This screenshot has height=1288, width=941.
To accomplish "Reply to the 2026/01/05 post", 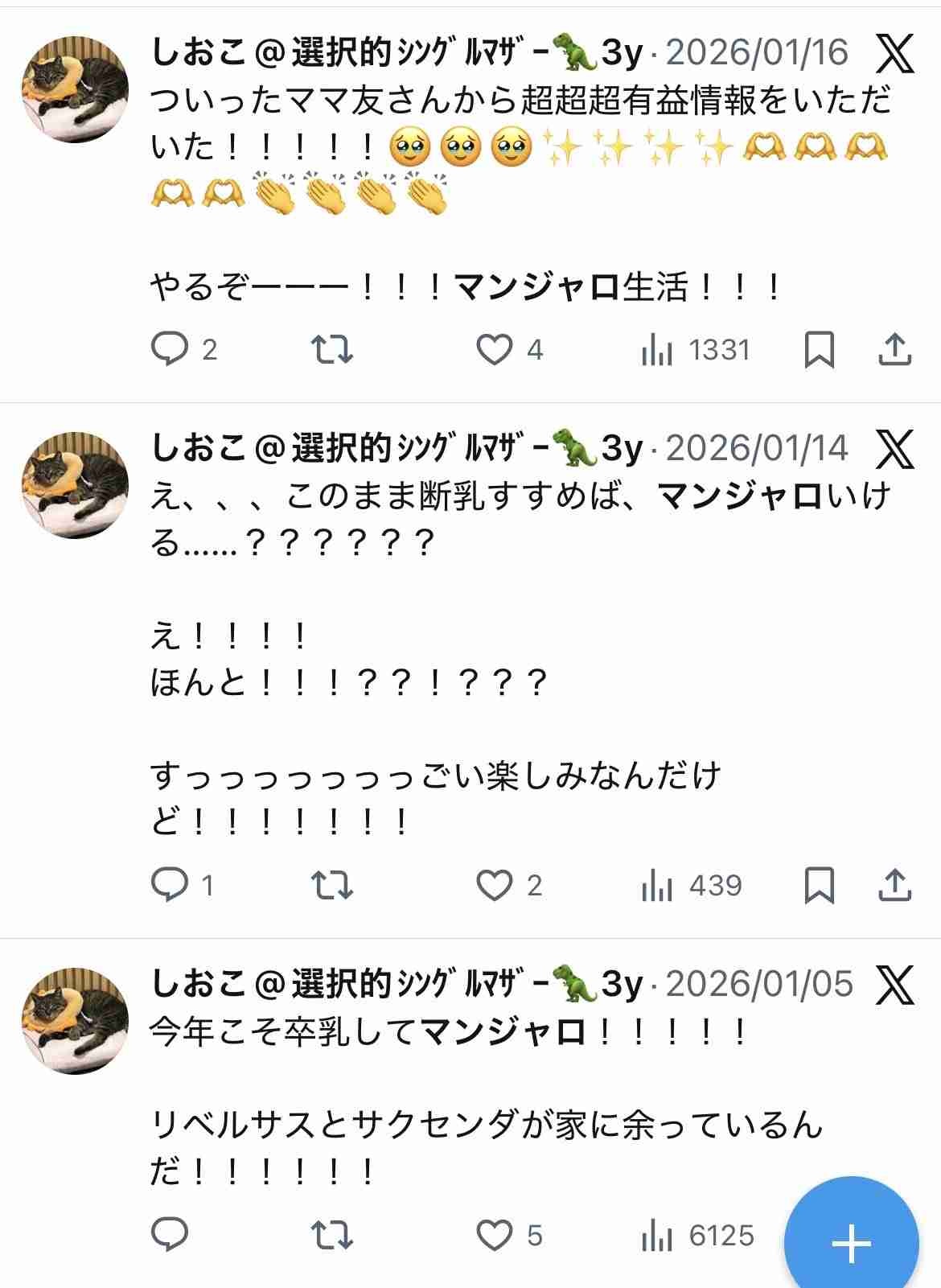I will click(x=170, y=1235).
